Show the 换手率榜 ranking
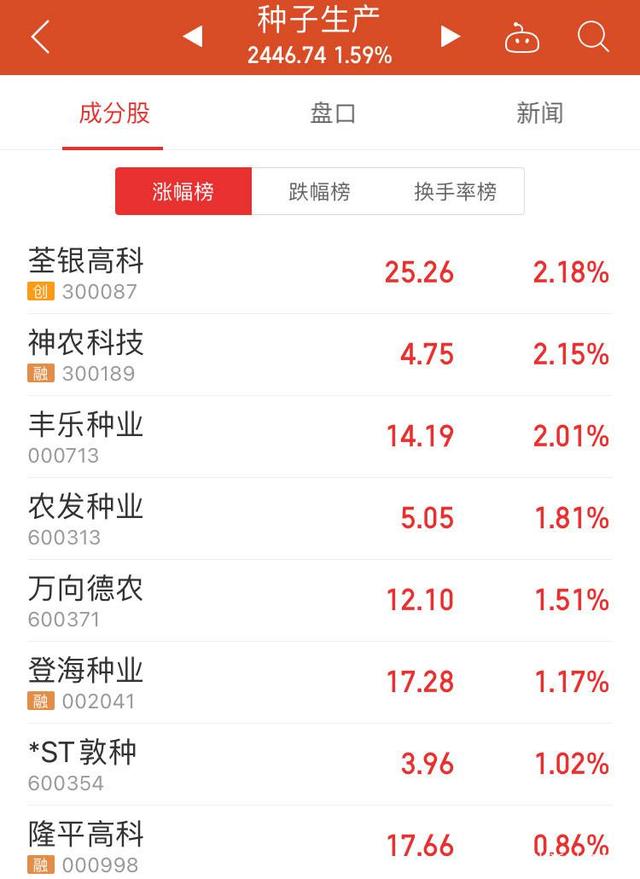The image size is (640, 879). pos(455,191)
